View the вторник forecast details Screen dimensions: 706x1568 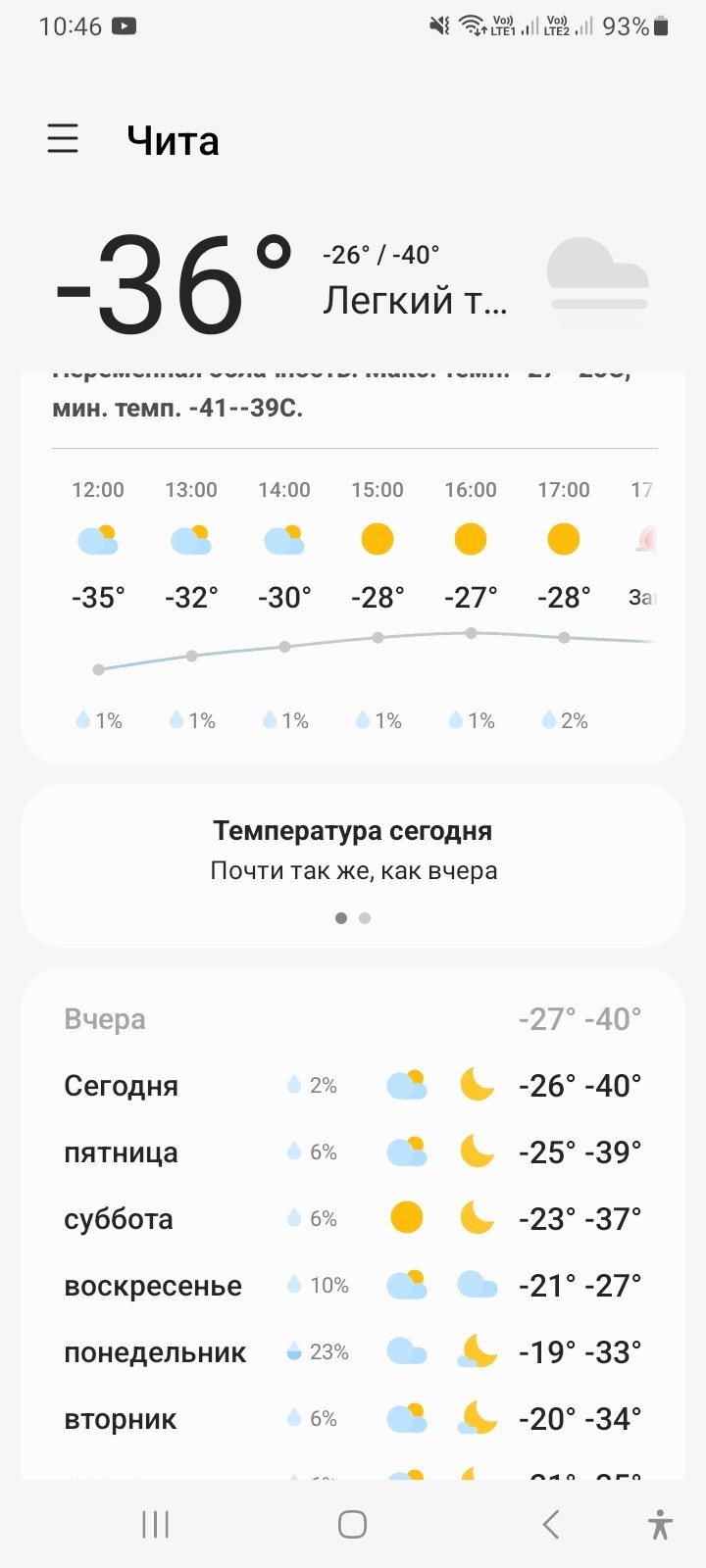click(x=353, y=1418)
